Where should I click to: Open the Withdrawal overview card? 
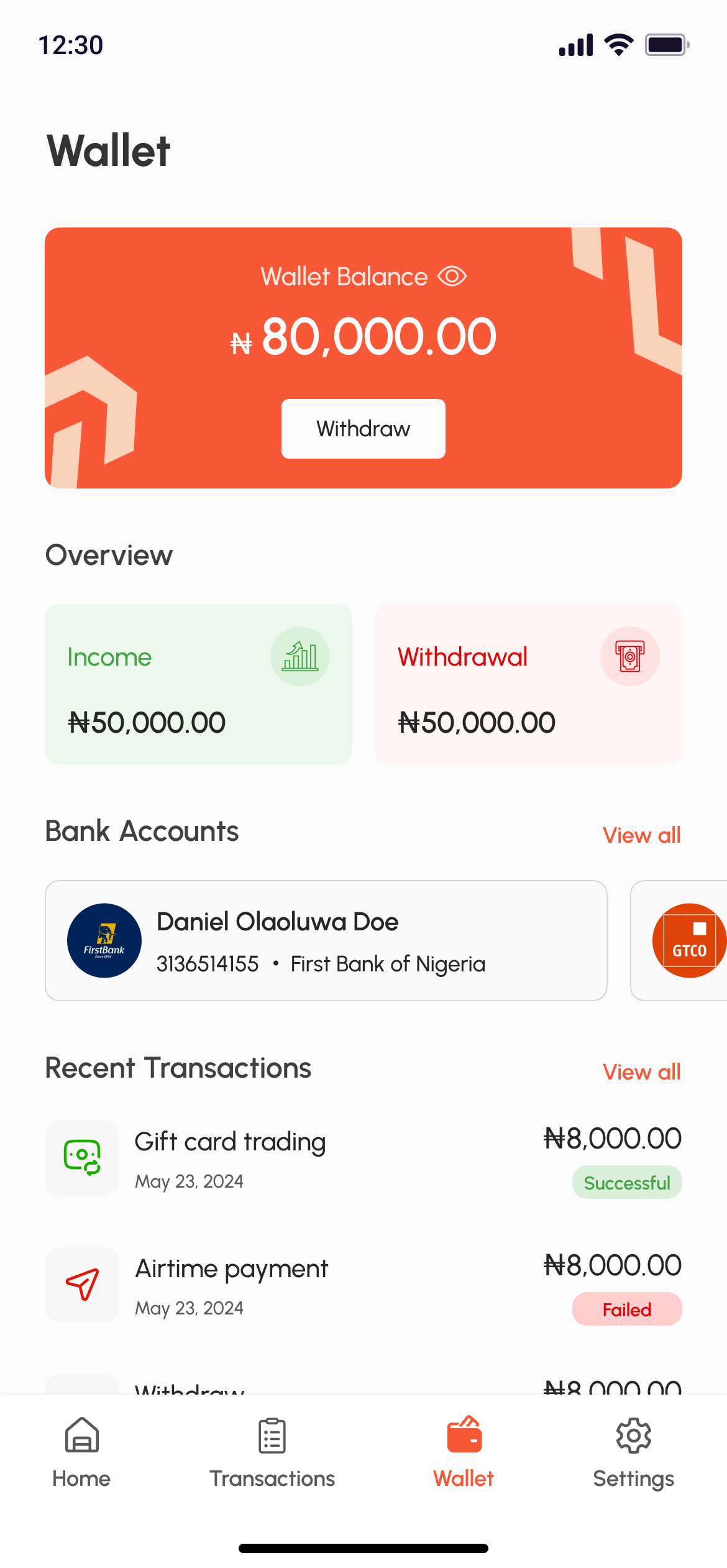pyautogui.click(x=528, y=684)
